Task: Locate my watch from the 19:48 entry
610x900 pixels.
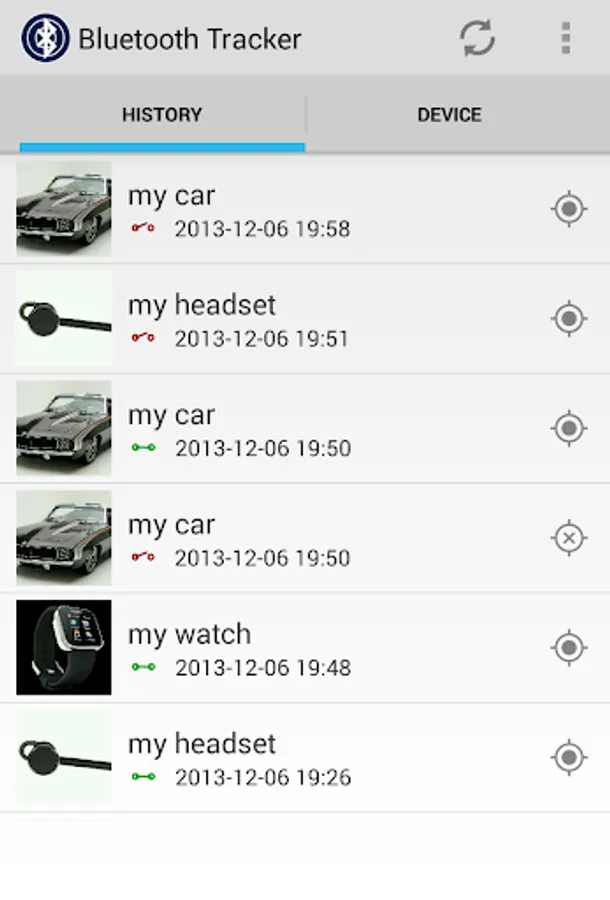Action: [568, 648]
